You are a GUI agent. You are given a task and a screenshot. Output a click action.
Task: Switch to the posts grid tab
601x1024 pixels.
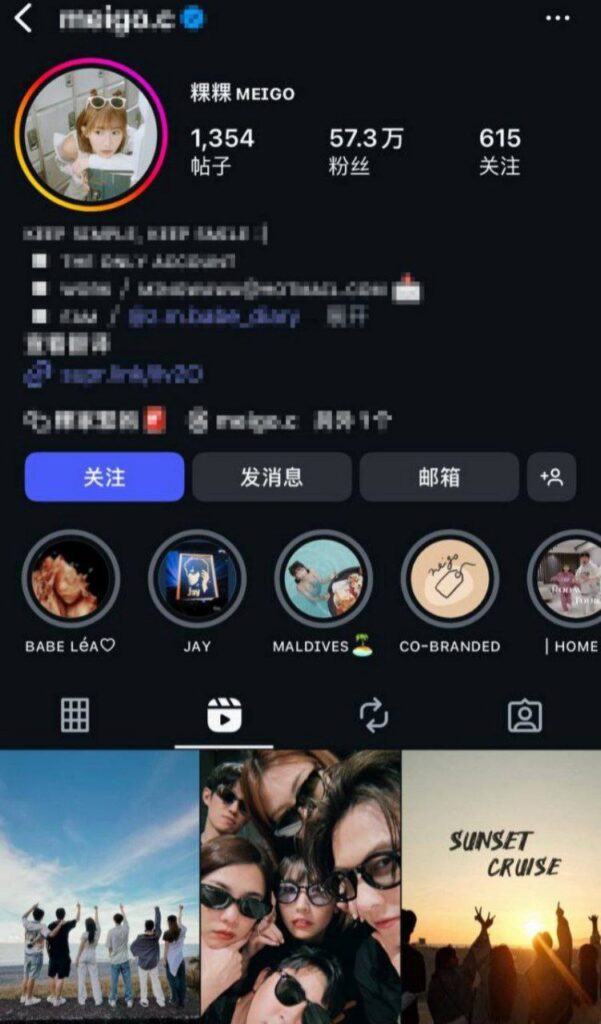point(75,715)
